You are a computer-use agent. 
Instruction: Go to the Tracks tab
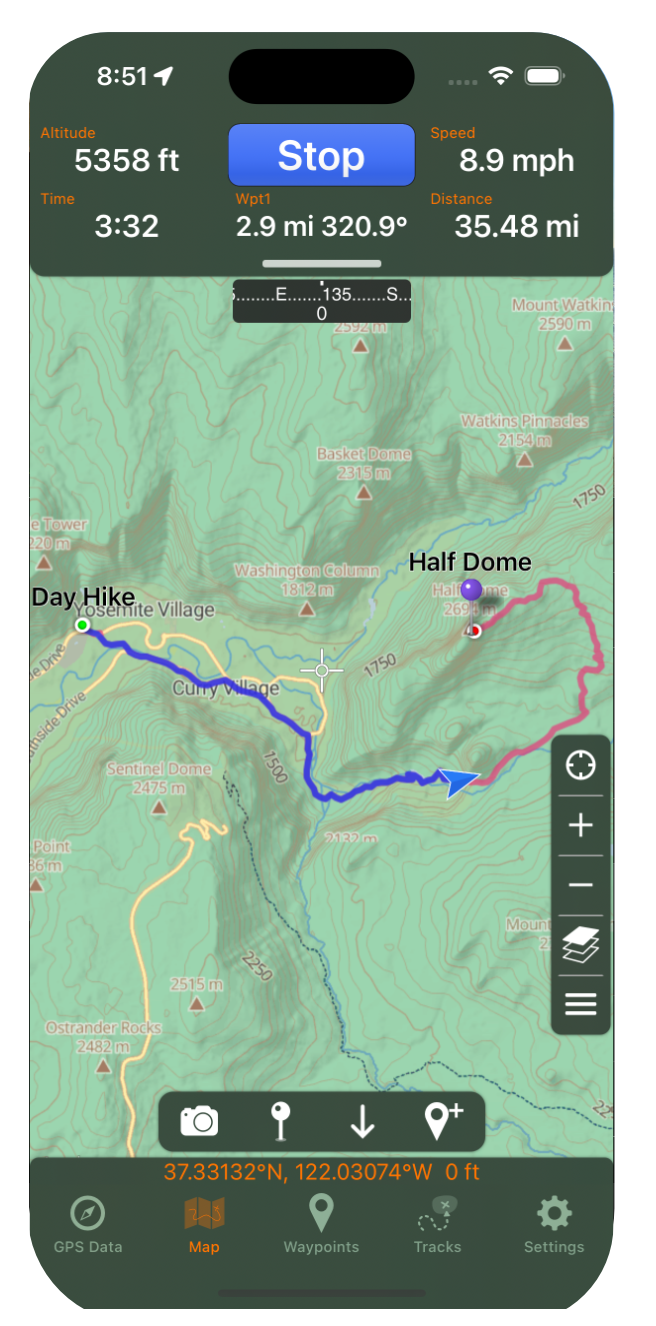pos(437,1225)
